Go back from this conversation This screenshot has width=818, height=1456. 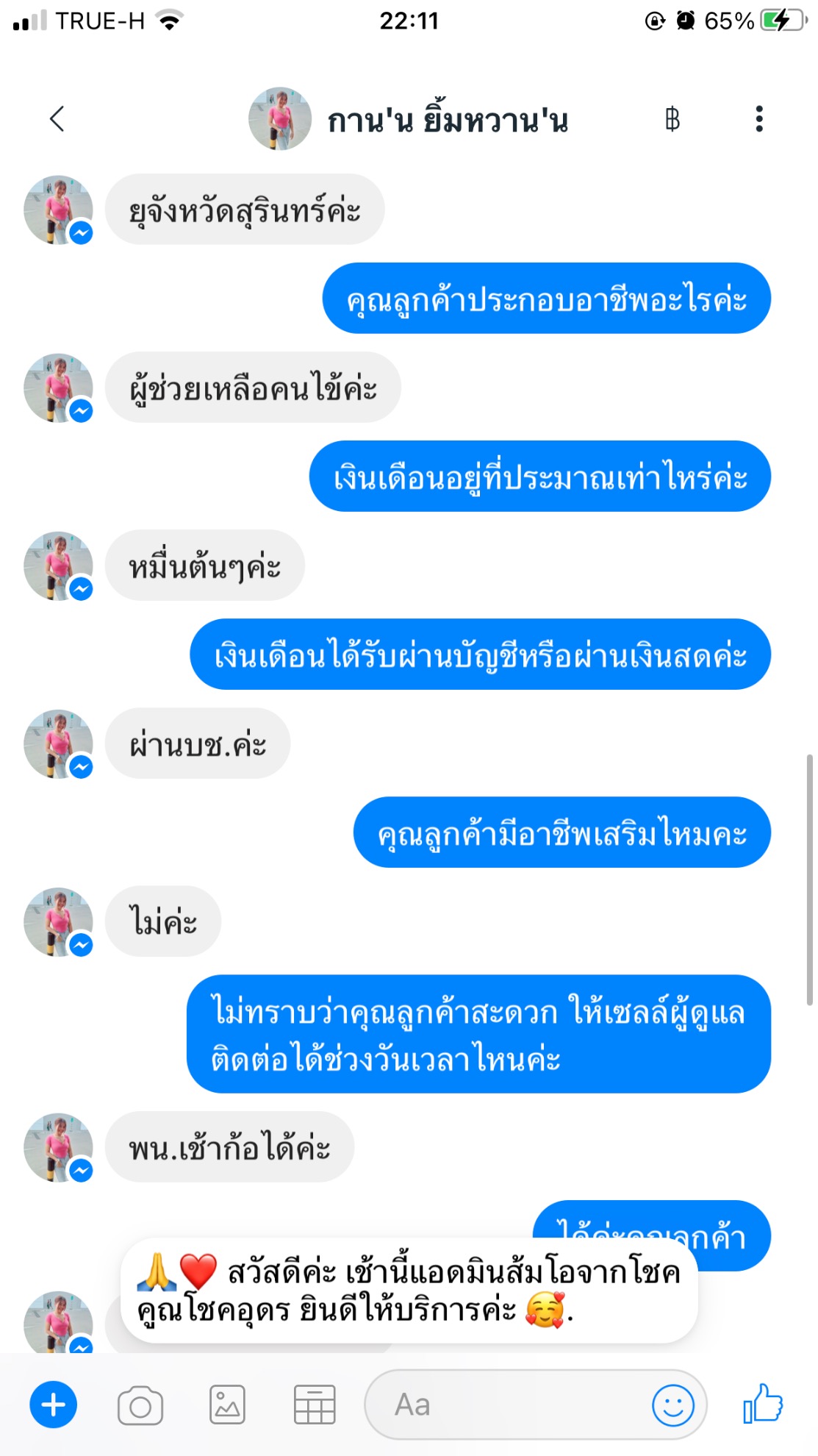57,118
